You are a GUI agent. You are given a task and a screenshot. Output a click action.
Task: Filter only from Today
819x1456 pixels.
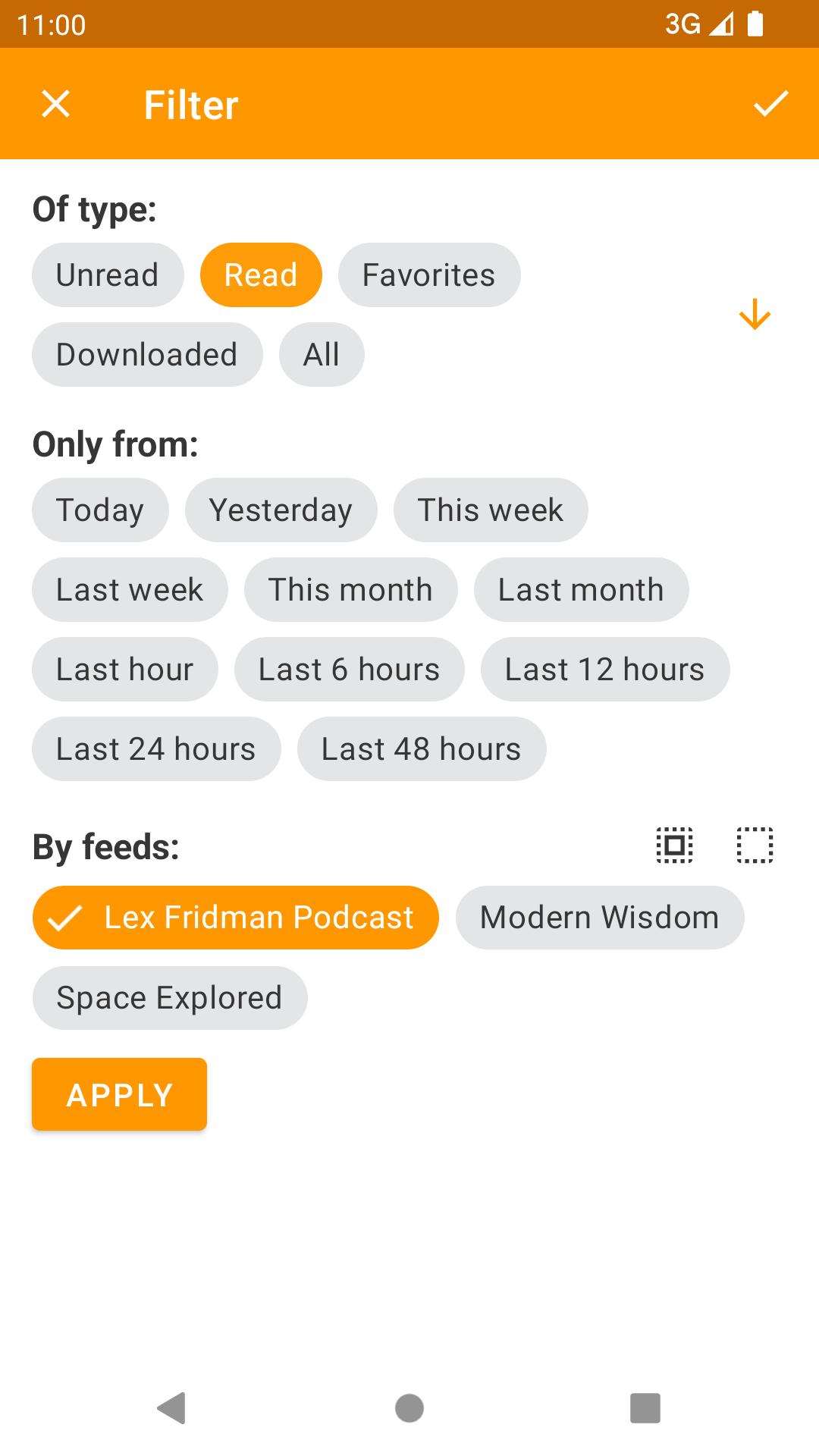click(x=100, y=510)
